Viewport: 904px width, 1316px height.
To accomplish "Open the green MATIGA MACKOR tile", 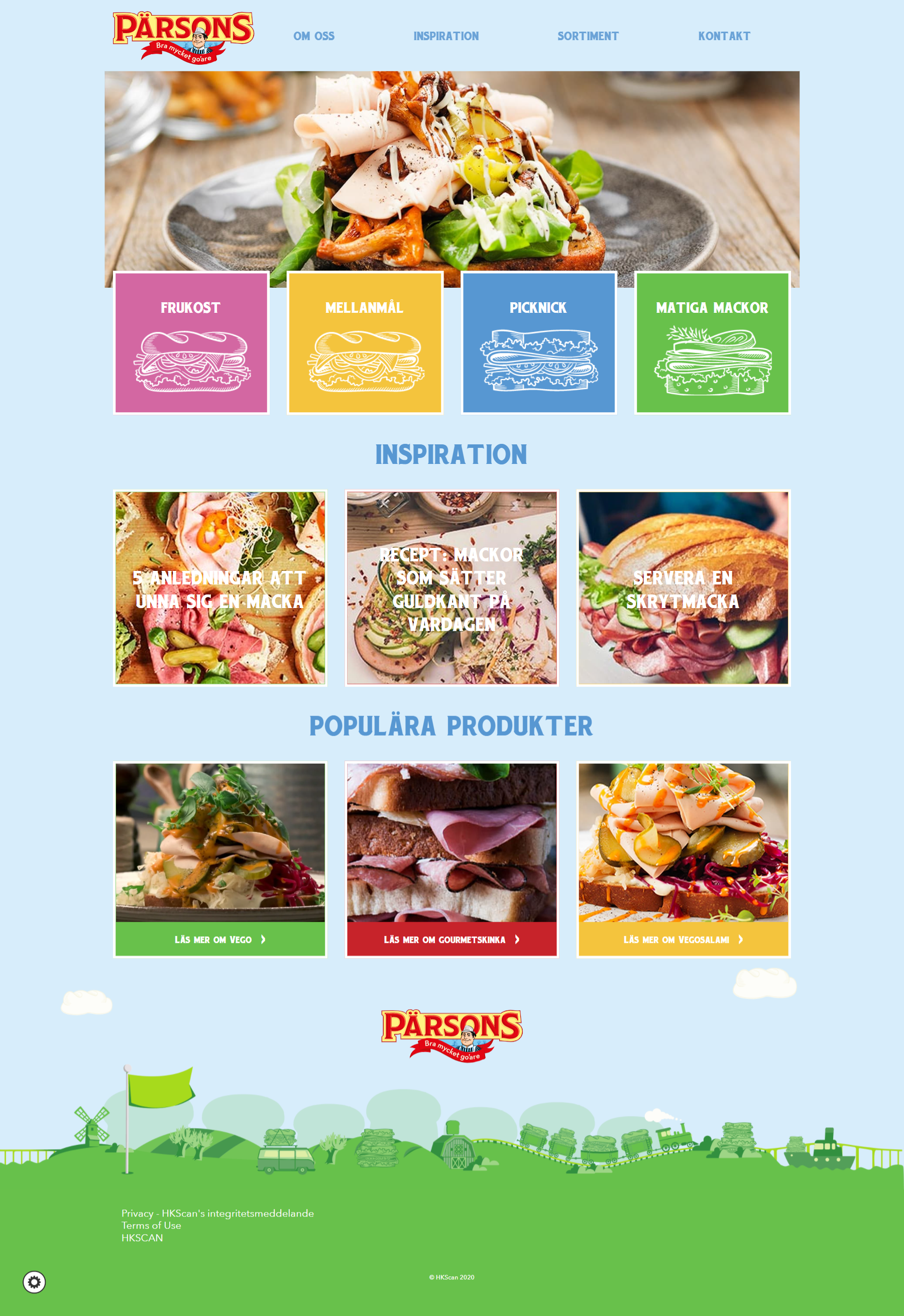I will pos(712,343).
